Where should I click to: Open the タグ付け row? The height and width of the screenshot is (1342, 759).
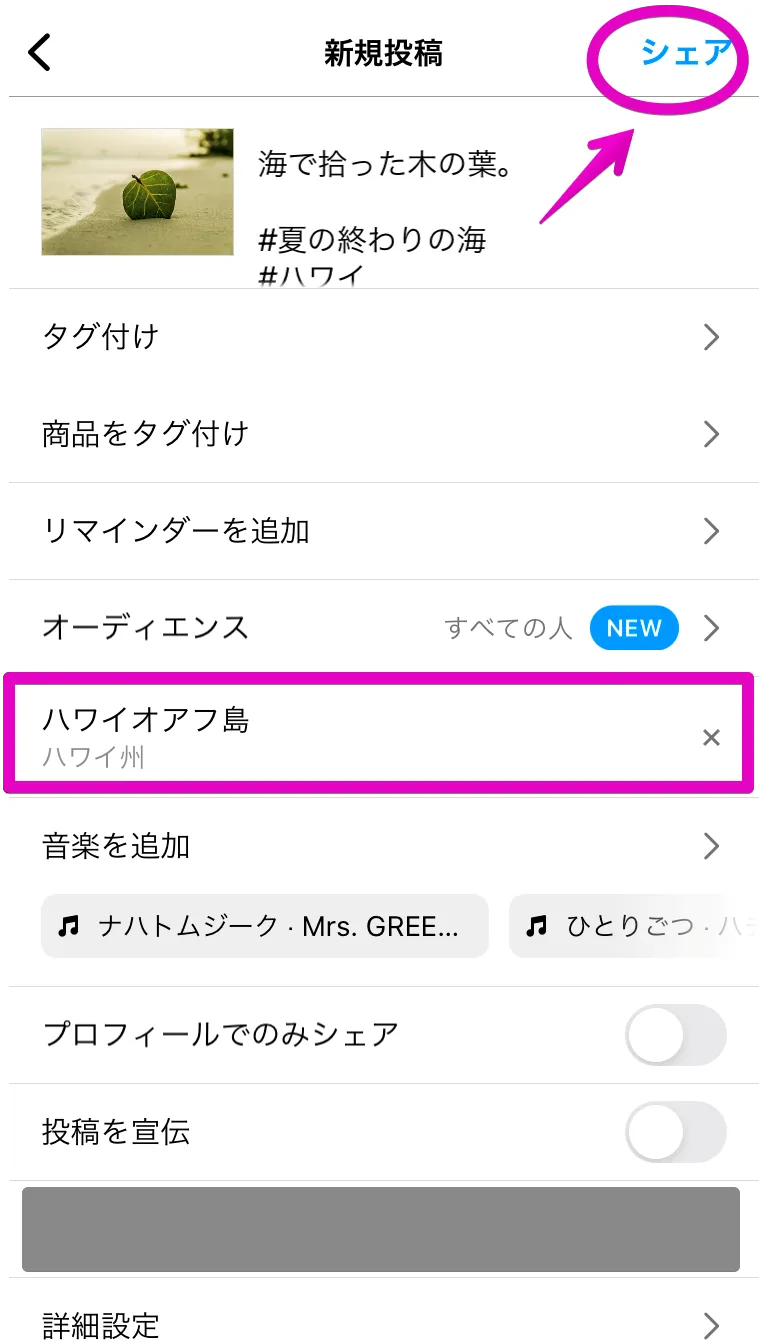pyautogui.click(x=380, y=337)
